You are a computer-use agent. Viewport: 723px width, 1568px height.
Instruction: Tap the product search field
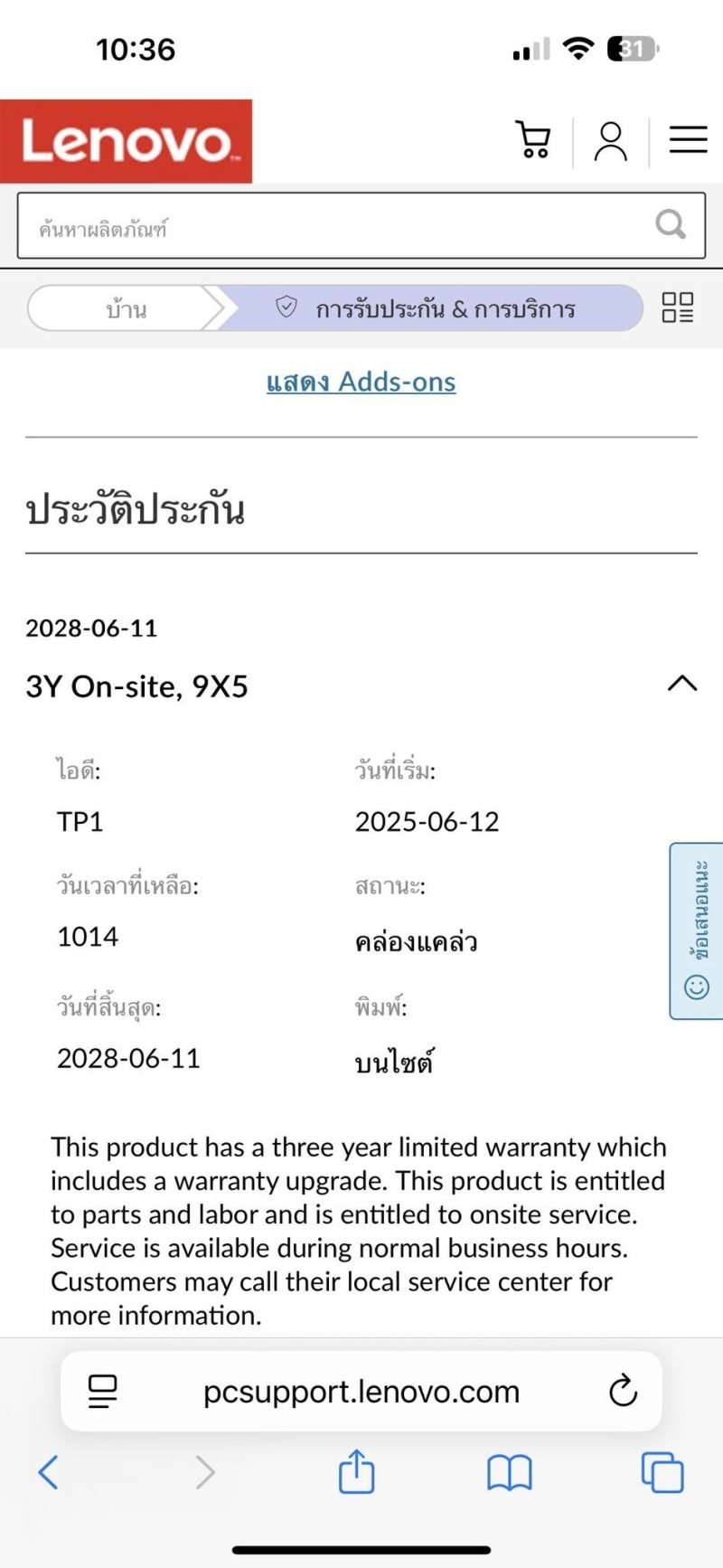point(361,225)
